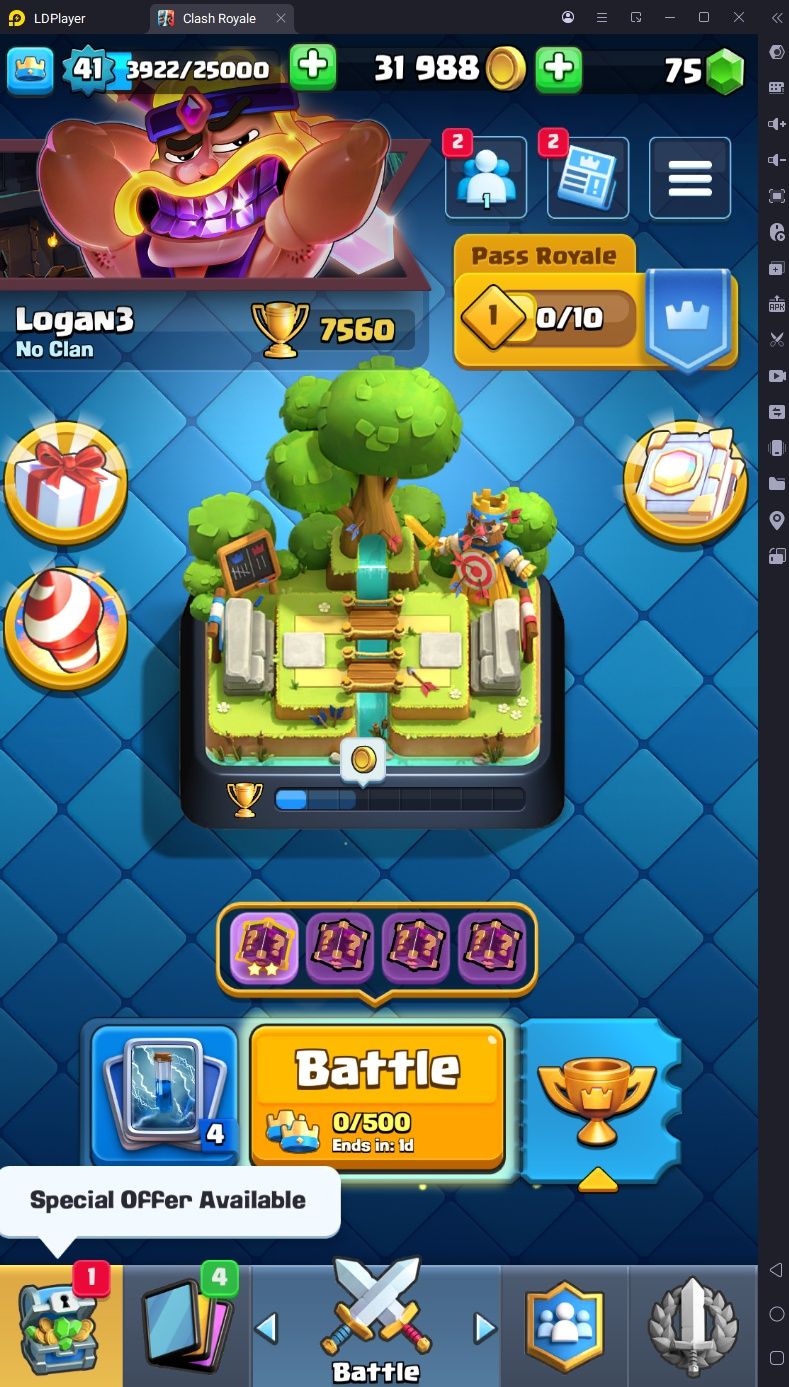
Task: Tap the orange Battle button
Action: point(377,1095)
